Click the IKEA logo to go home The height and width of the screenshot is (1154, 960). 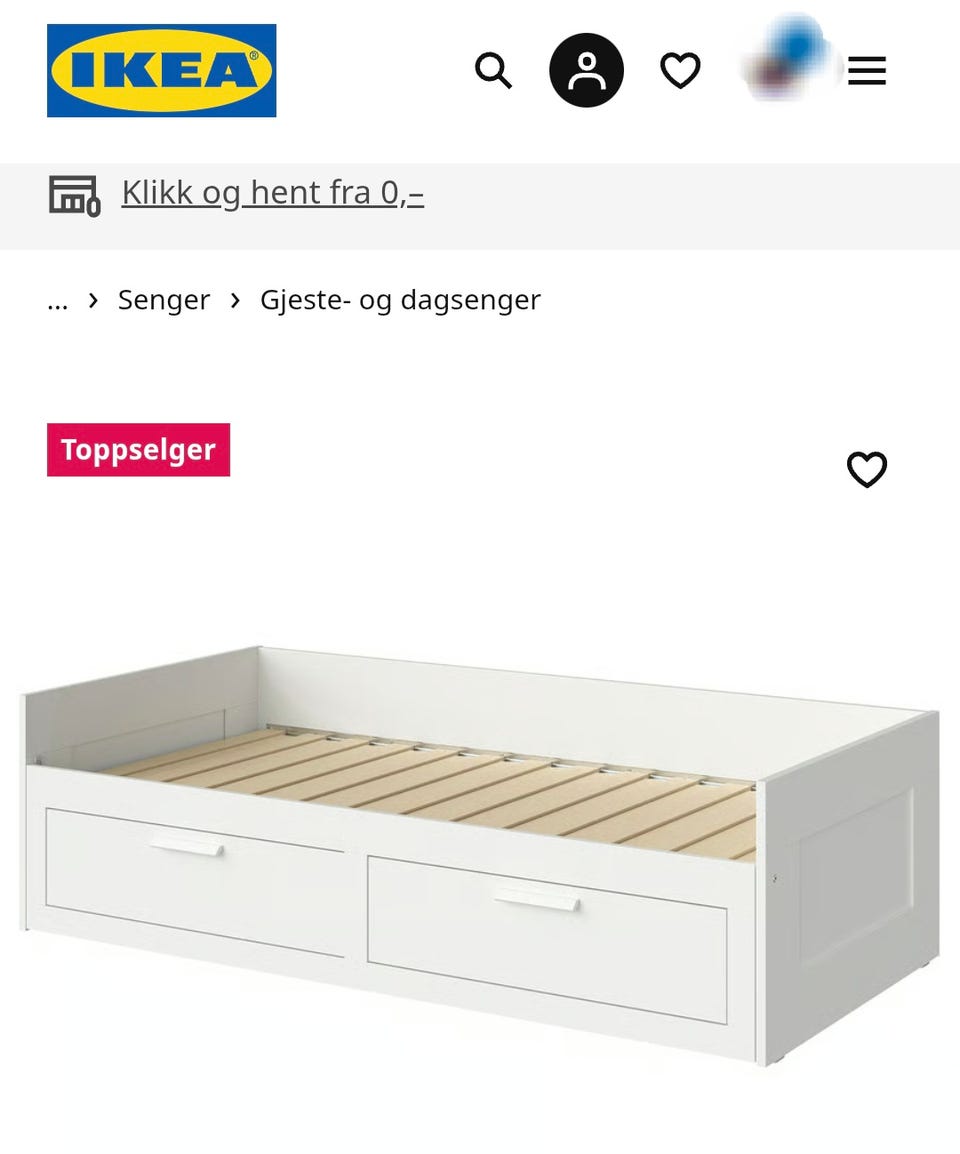click(160, 69)
